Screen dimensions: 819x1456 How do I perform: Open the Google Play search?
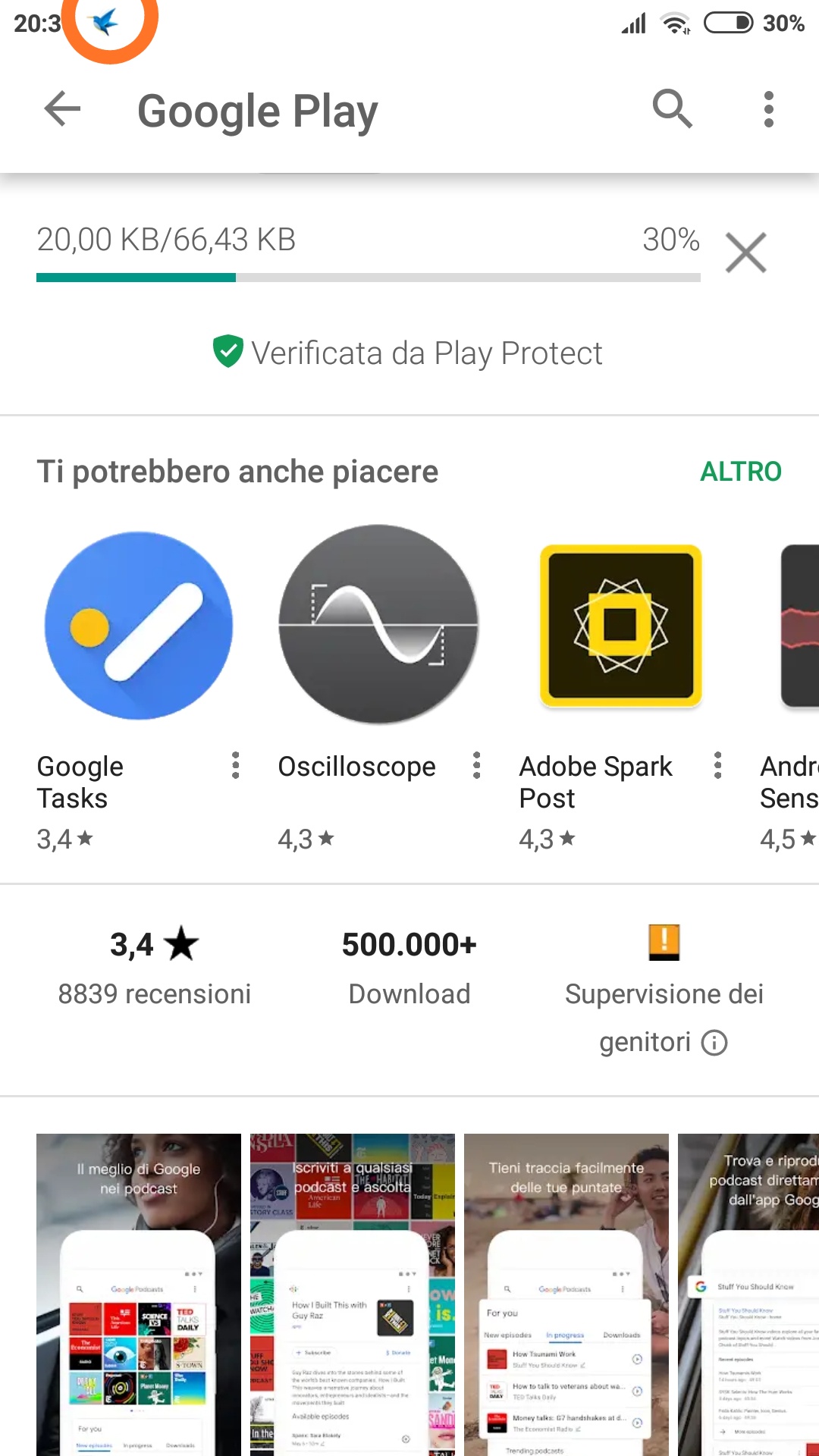[x=672, y=109]
